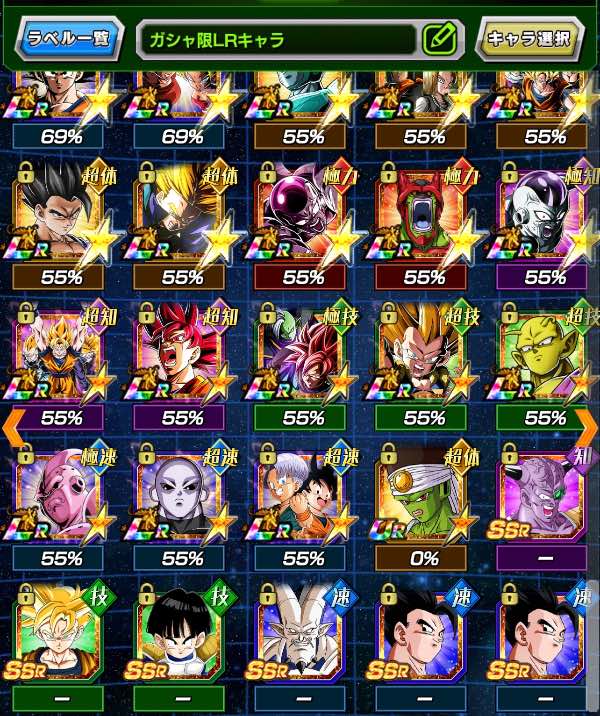
Task: Open the ラベル一覧 label list
Action: point(70,40)
